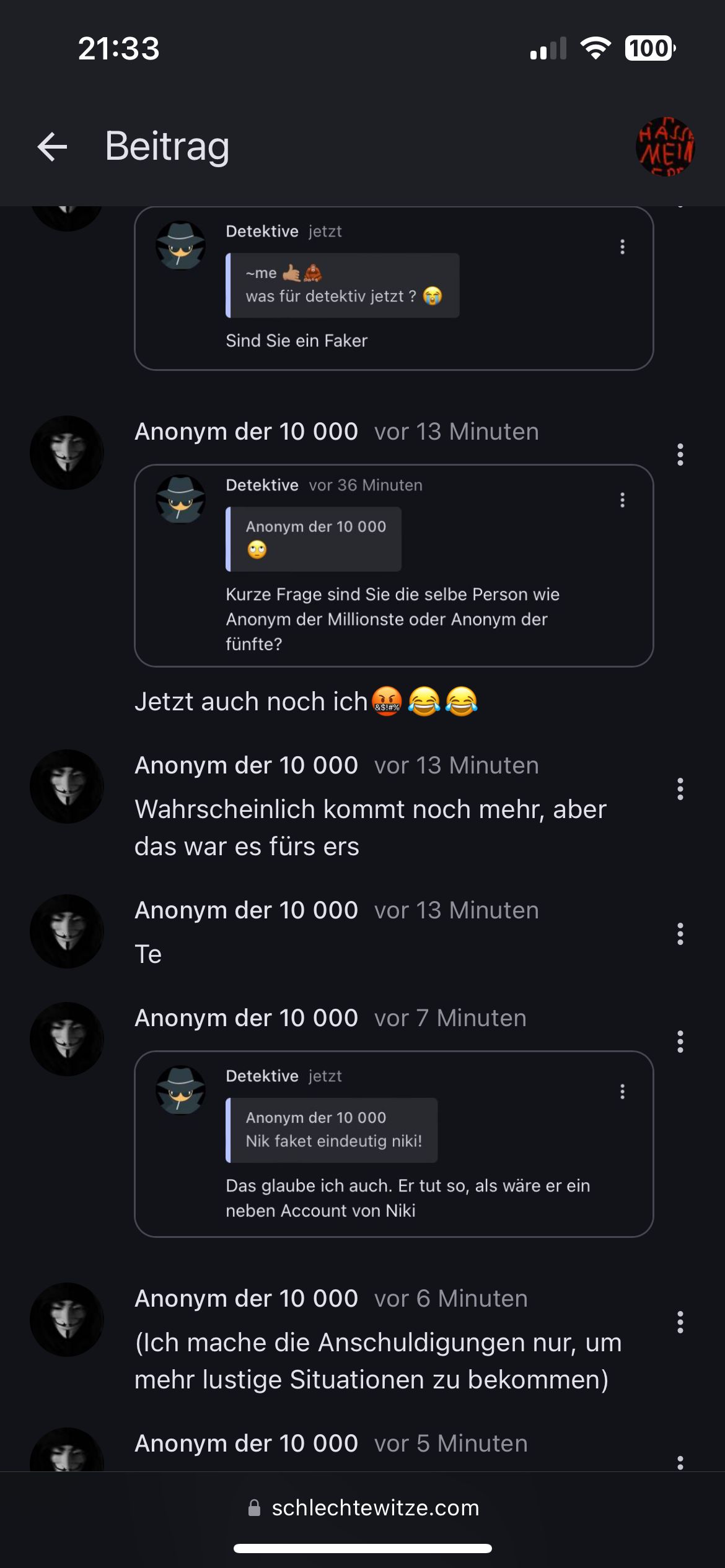This screenshot has height=1568, width=725.
Task: Open options for the comment from 7 minutes ago
Action: click(x=680, y=1042)
